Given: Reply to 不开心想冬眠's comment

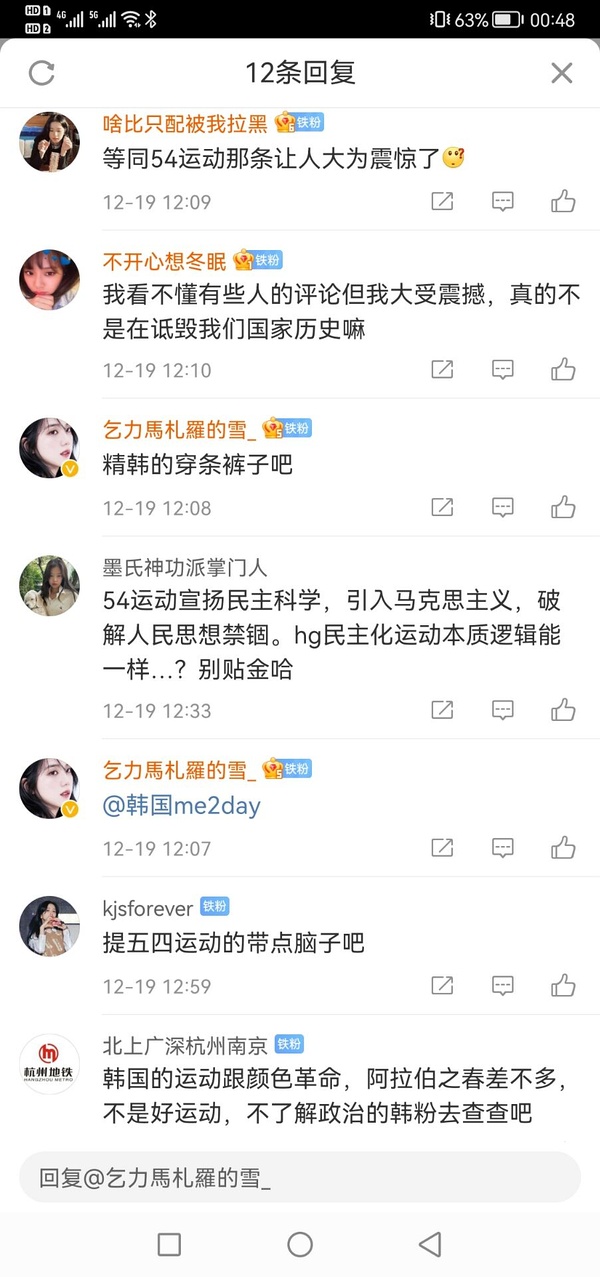Looking at the screenshot, I should click(x=502, y=370).
